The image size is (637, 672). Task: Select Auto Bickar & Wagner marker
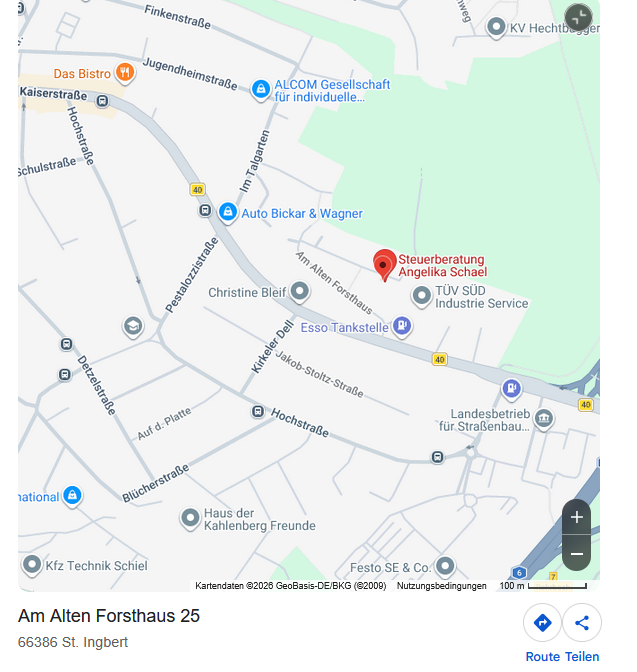coord(227,213)
